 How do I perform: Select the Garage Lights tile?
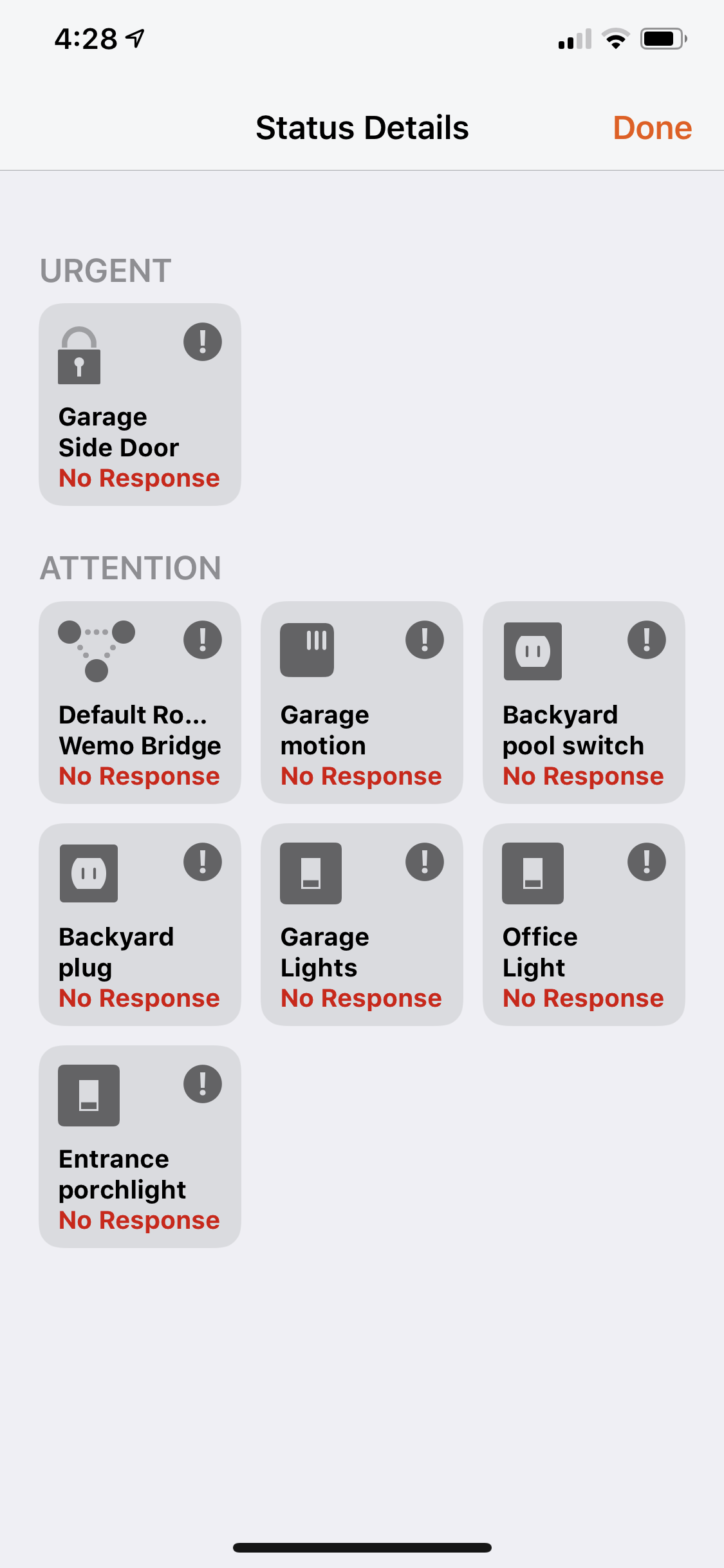click(x=362, y=924)
